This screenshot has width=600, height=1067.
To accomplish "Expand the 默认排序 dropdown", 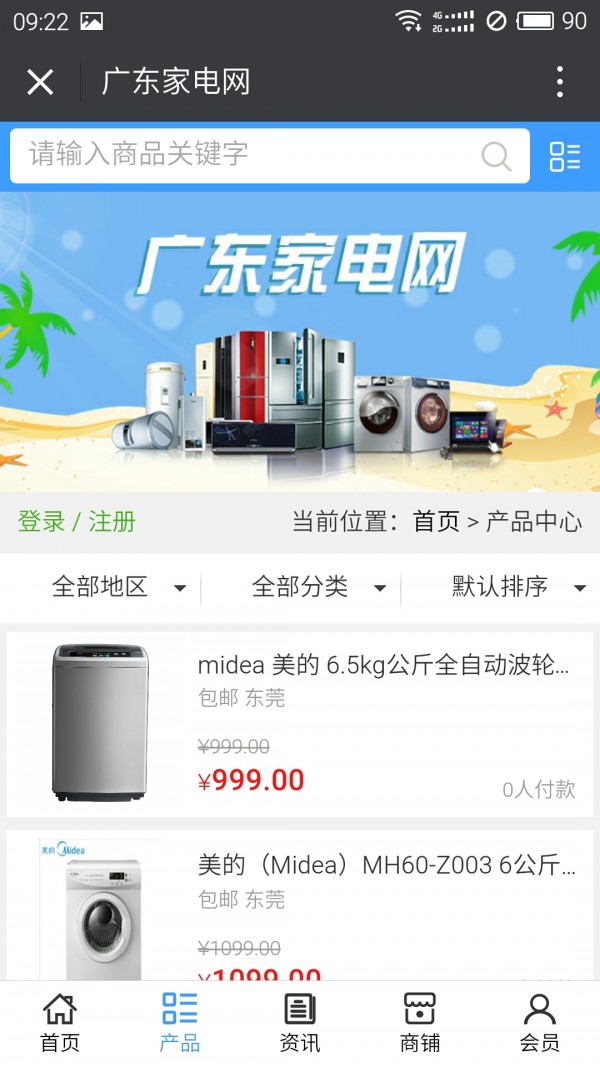I will (x=517, y=587).
